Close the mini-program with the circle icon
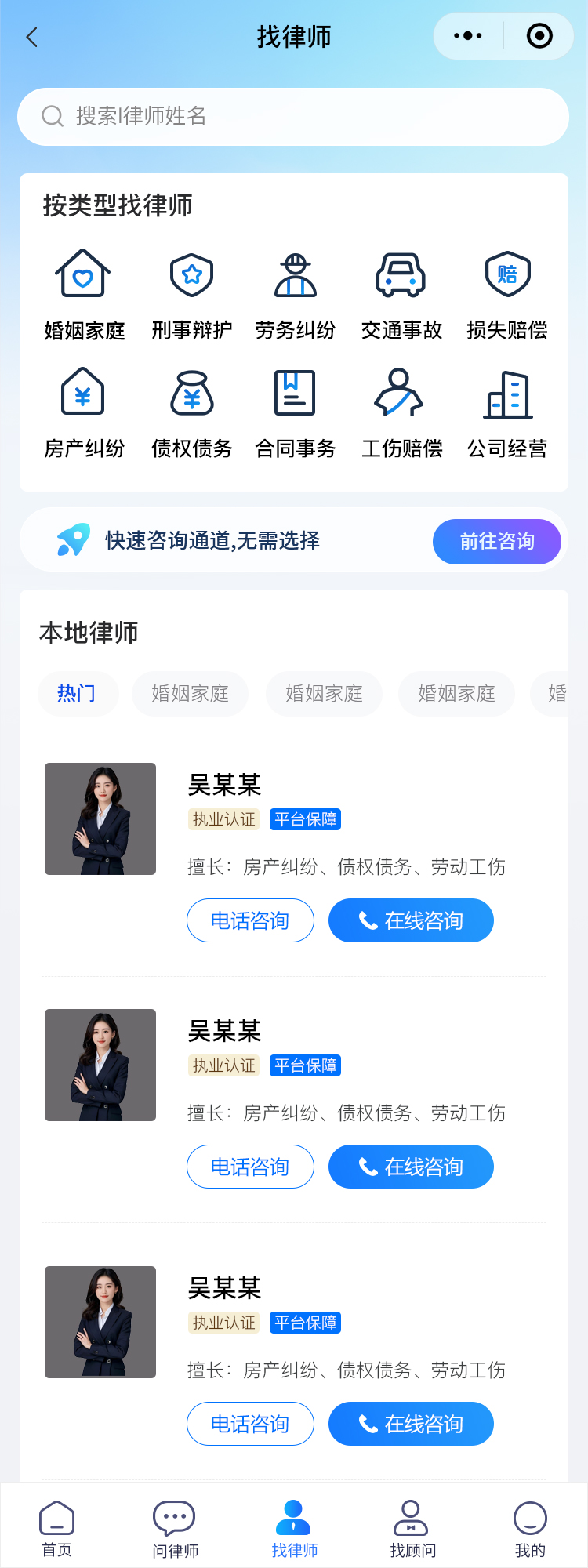The image size is (588, 1568). click(x=539, y=36)
